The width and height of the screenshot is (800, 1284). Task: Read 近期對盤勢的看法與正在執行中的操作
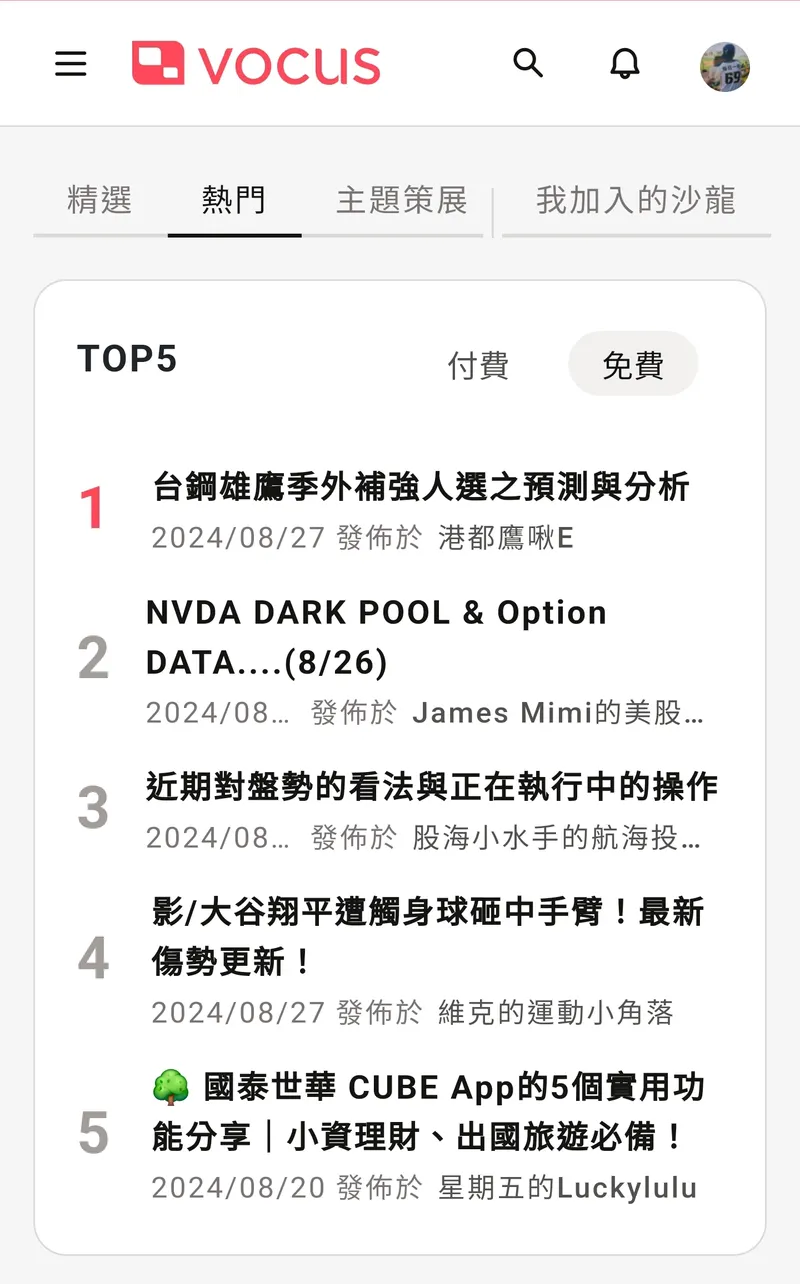click(x=431, y=787)
